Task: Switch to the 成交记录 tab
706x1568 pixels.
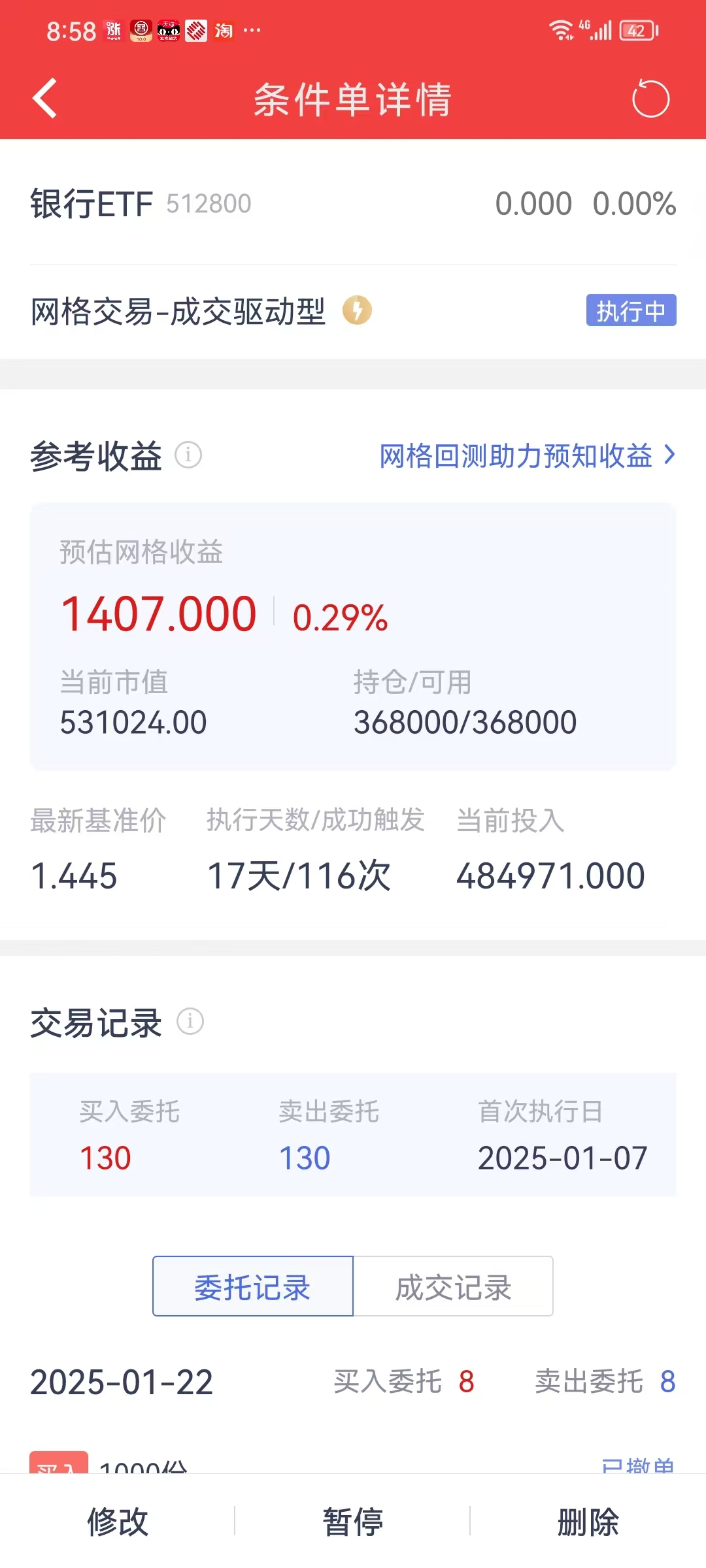Action: coord(453,1286)
